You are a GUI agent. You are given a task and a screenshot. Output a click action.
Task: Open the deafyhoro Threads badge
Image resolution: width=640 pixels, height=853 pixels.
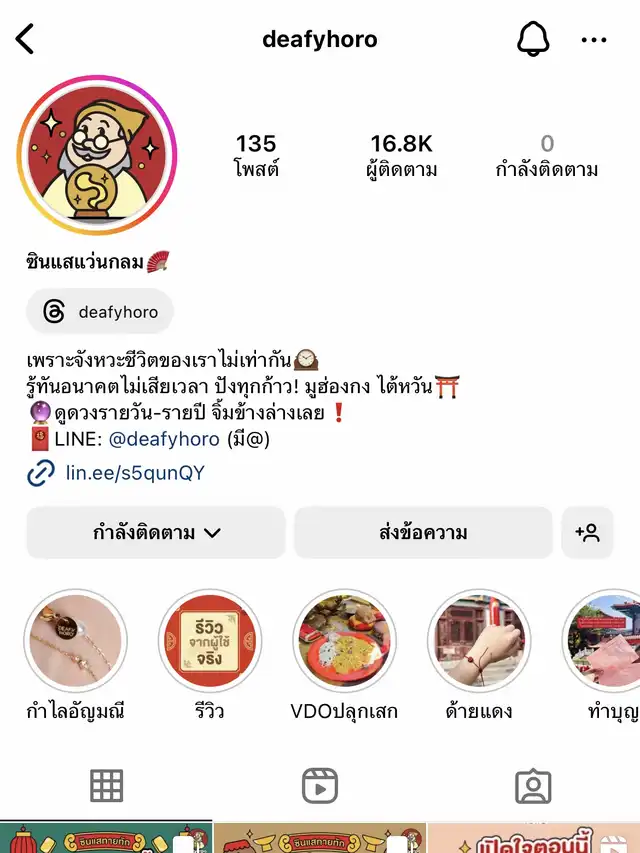(x=101, y=312)
